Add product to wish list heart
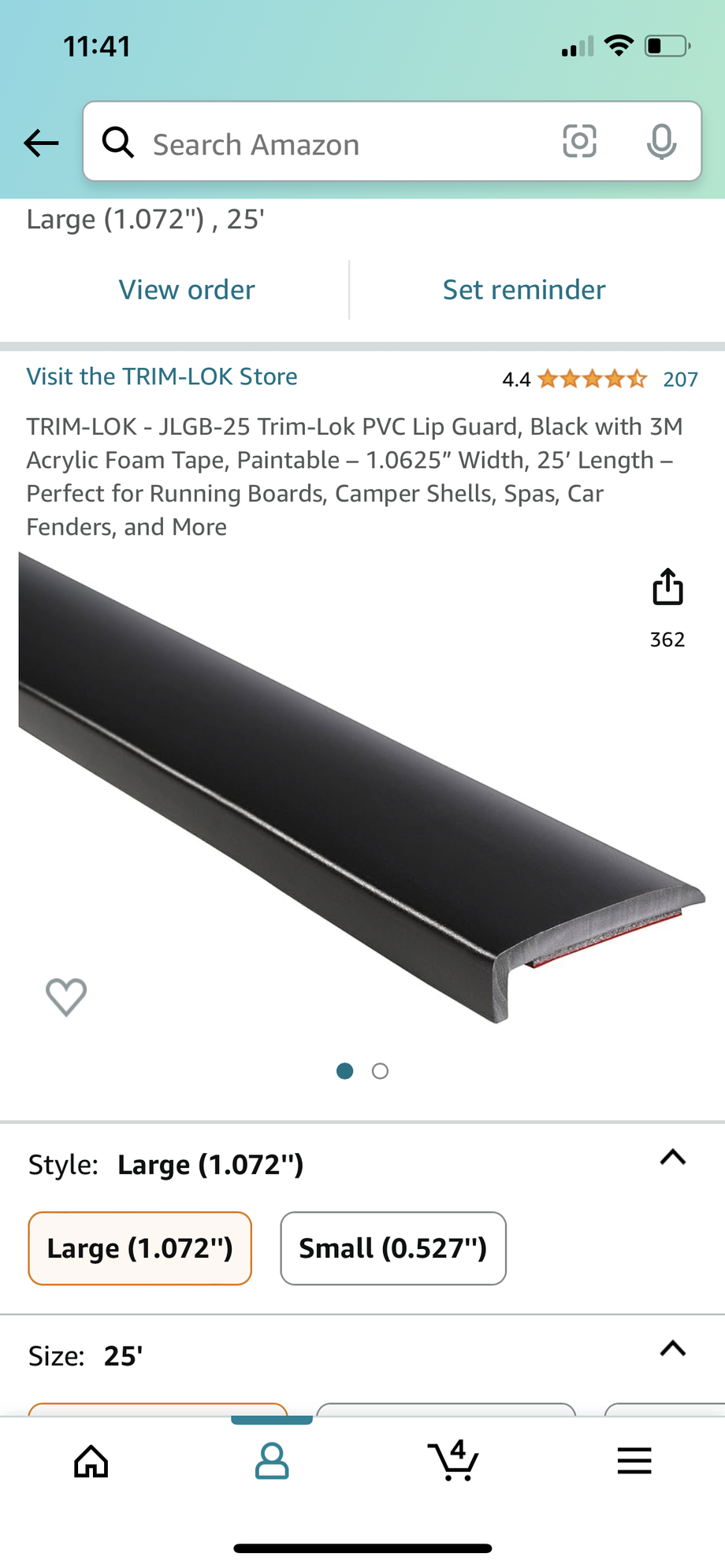The width and height of the screenshot is (725, 1568). coord(66,996)
